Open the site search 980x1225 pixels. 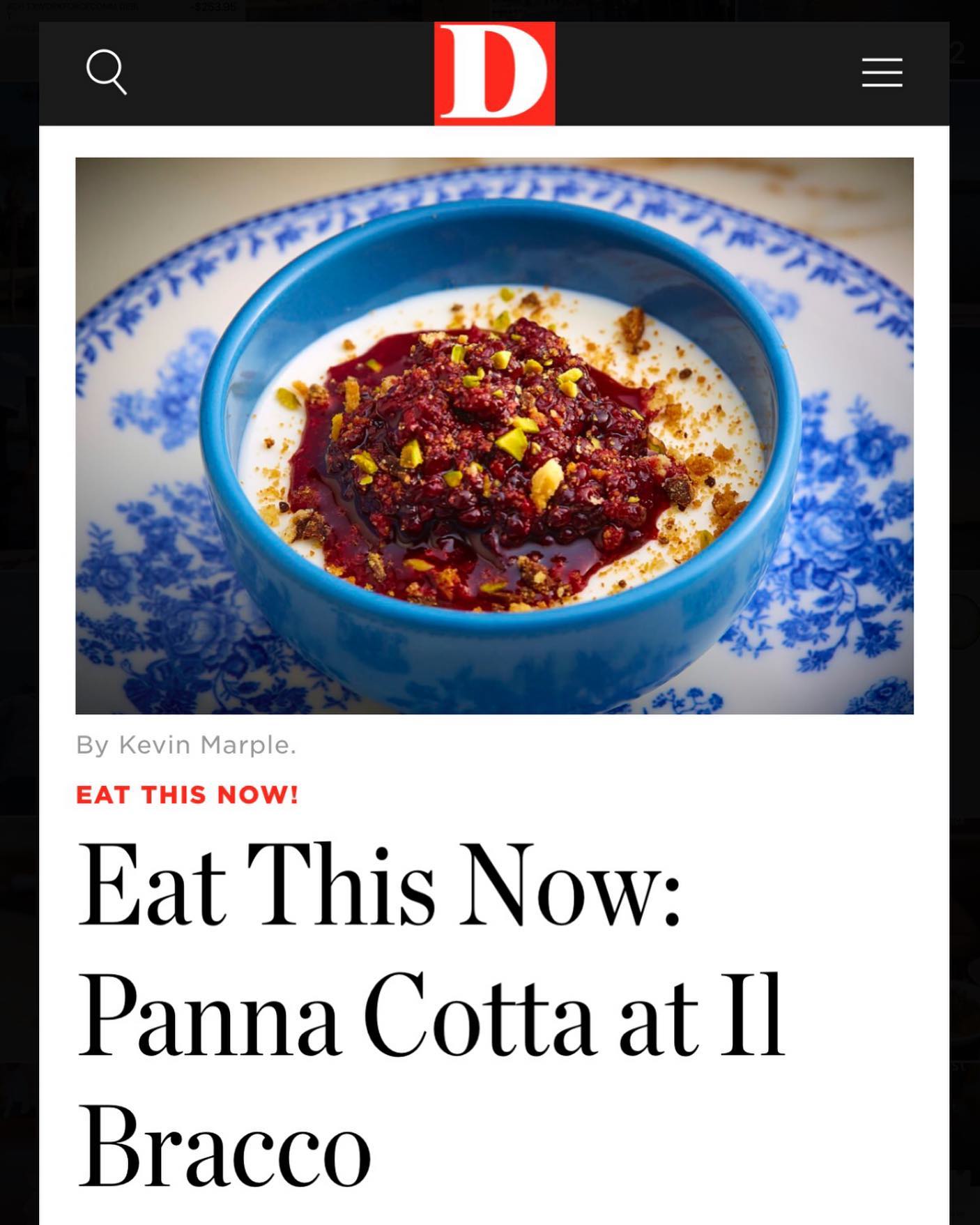pos(106,71)
